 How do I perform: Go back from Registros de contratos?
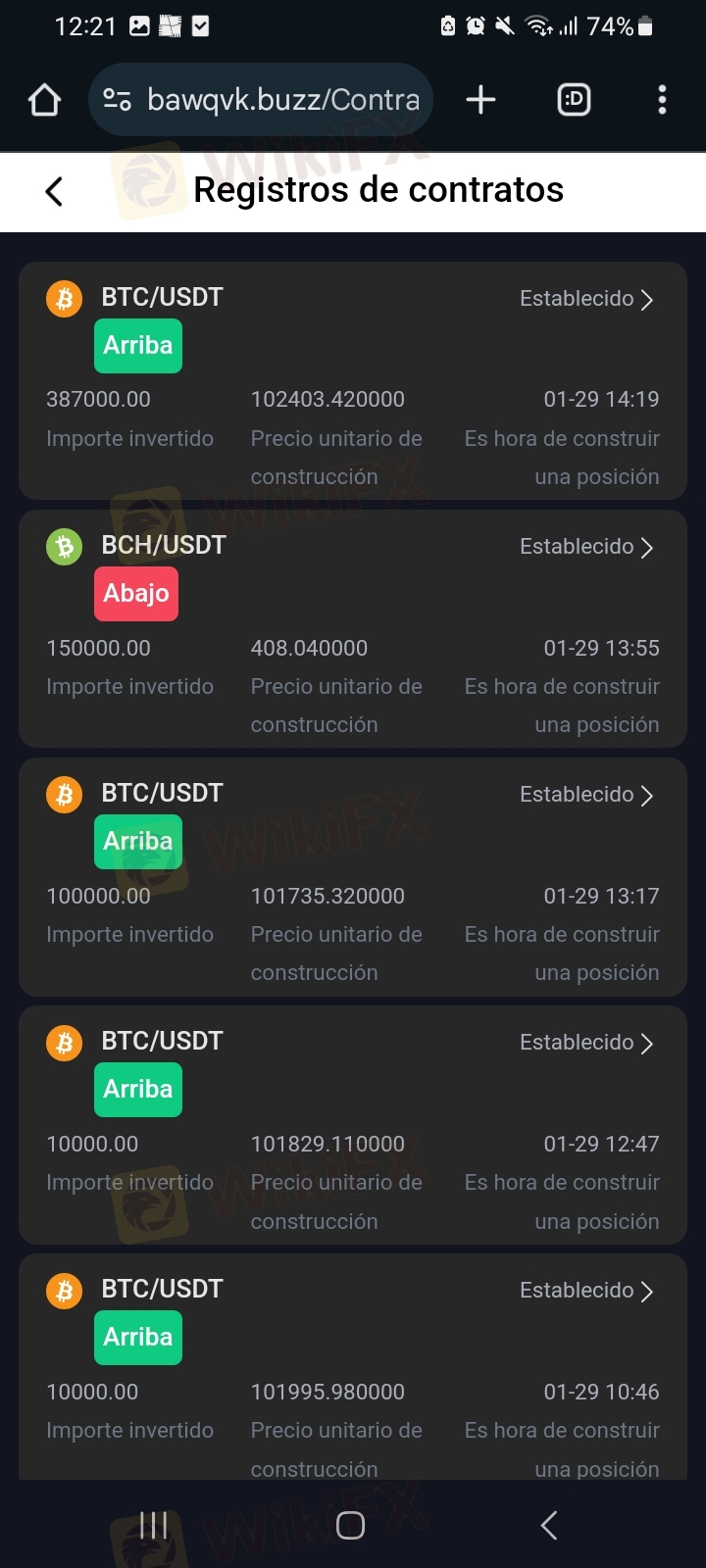point(55,191)
